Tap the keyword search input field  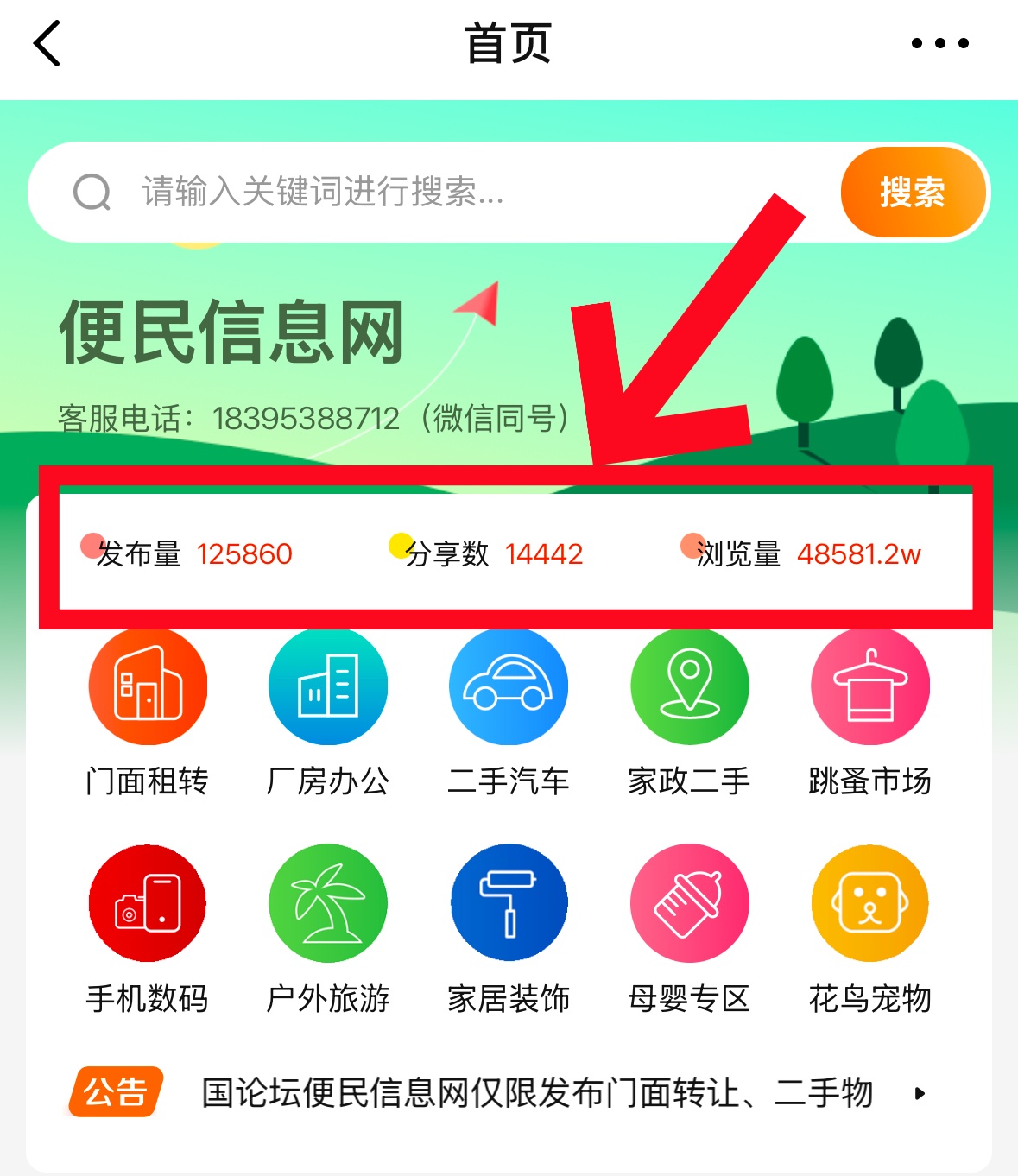click(432, 192)
